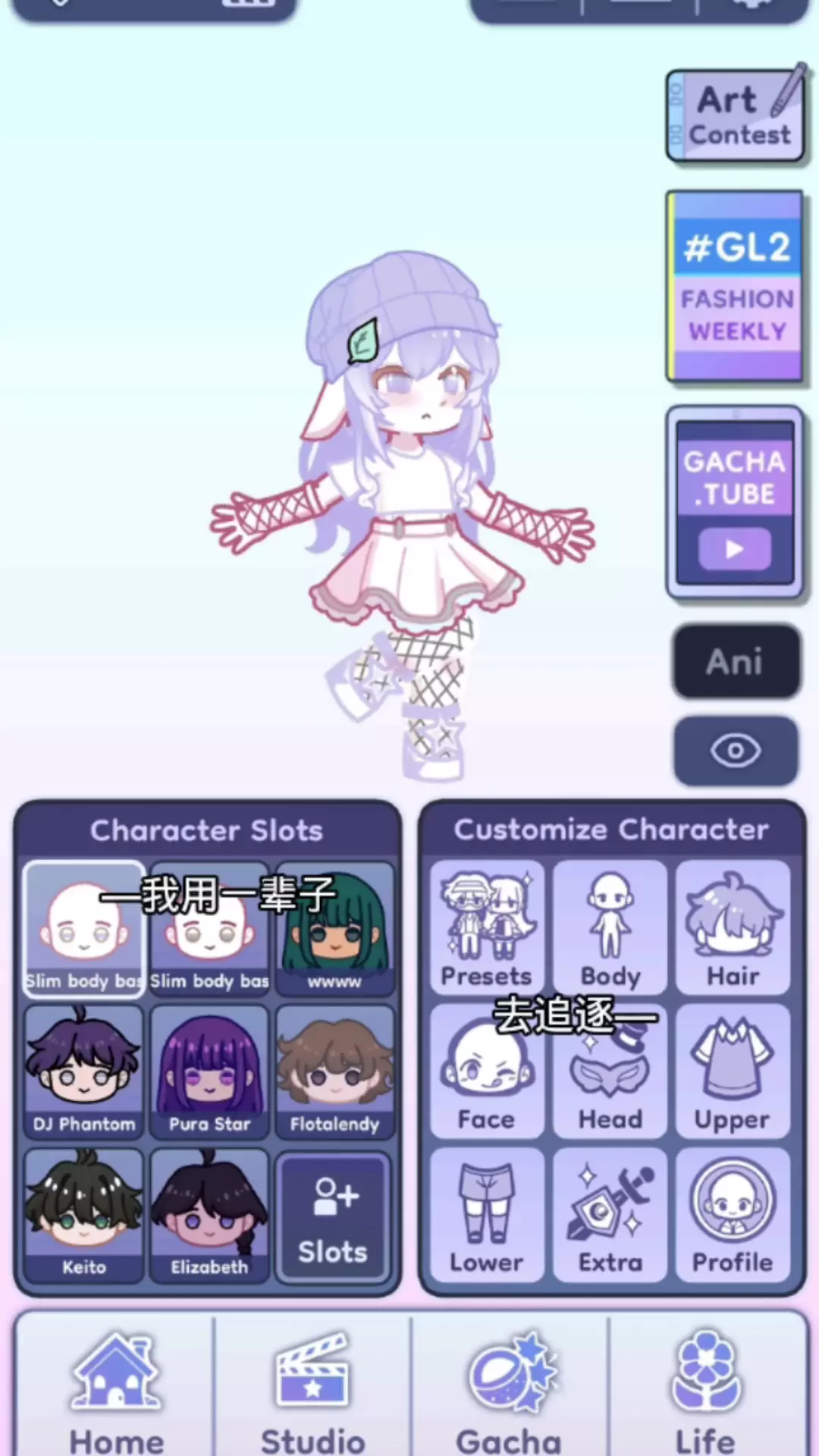Tap the Ani animation button

click(736, 661)
